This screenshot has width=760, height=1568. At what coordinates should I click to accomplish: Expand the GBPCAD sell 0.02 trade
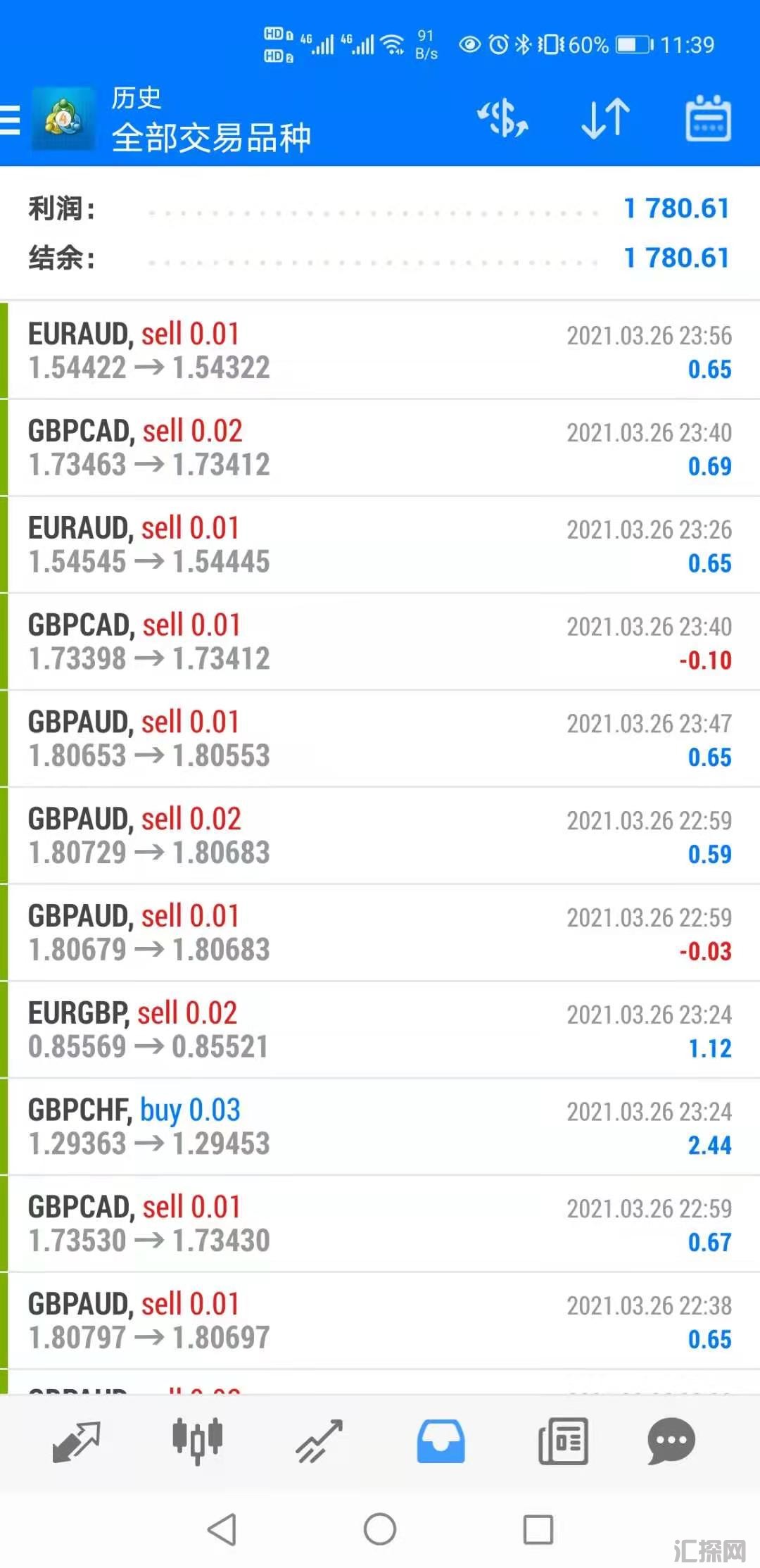(x=380, y=447)
